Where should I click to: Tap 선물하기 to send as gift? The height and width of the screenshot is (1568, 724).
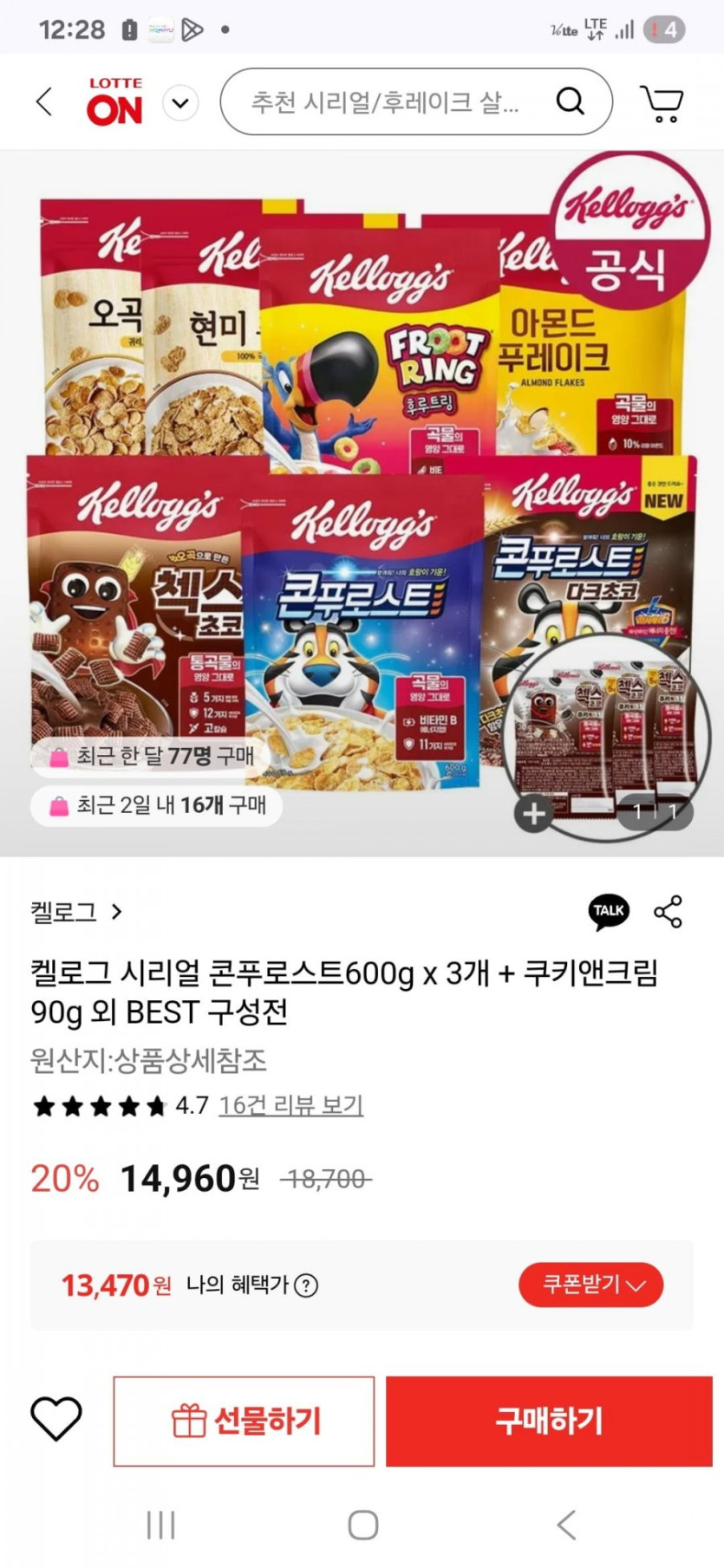tap(244, 1421)
